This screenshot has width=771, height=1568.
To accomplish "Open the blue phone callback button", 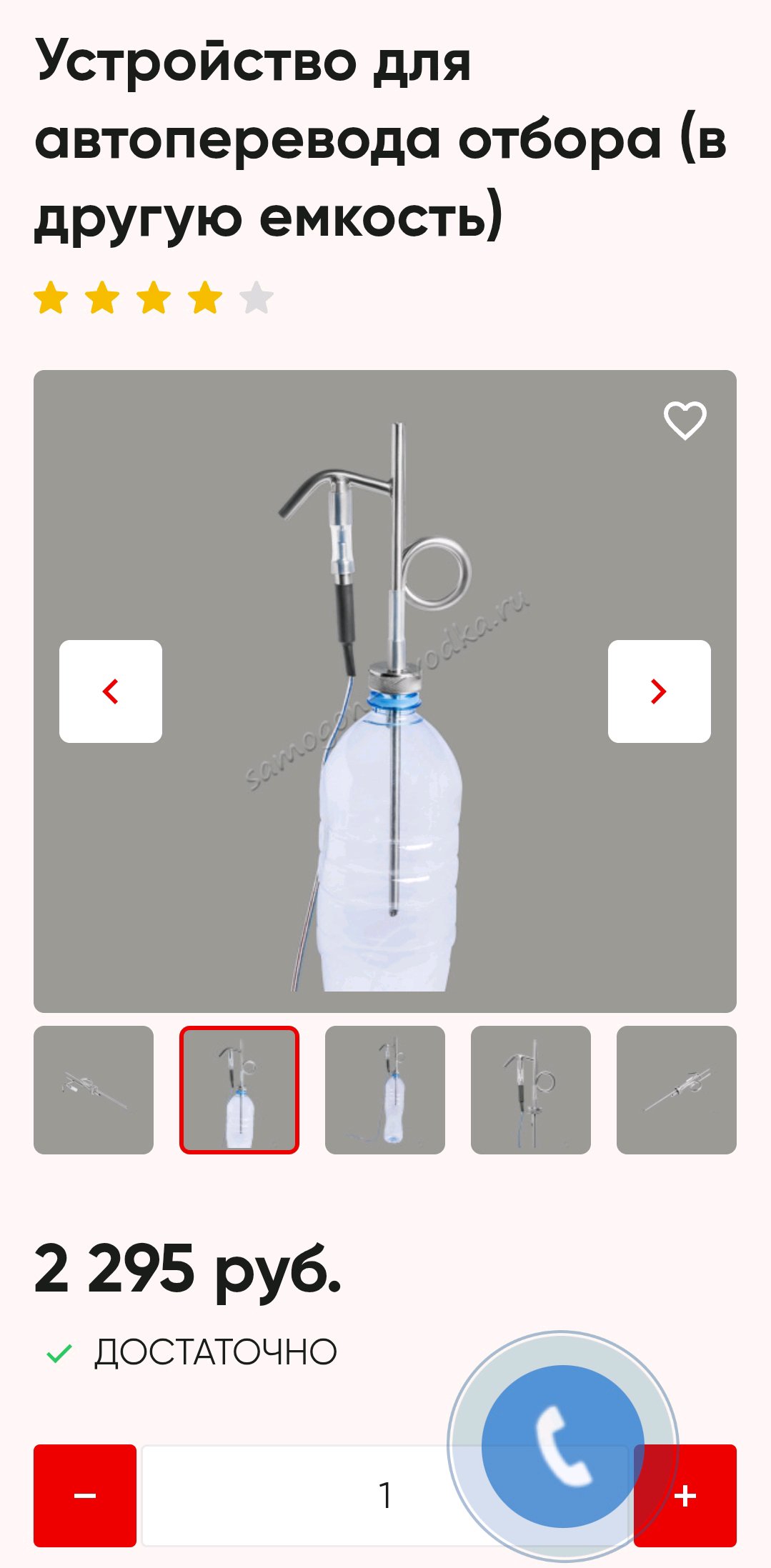I will [562, 1445].
